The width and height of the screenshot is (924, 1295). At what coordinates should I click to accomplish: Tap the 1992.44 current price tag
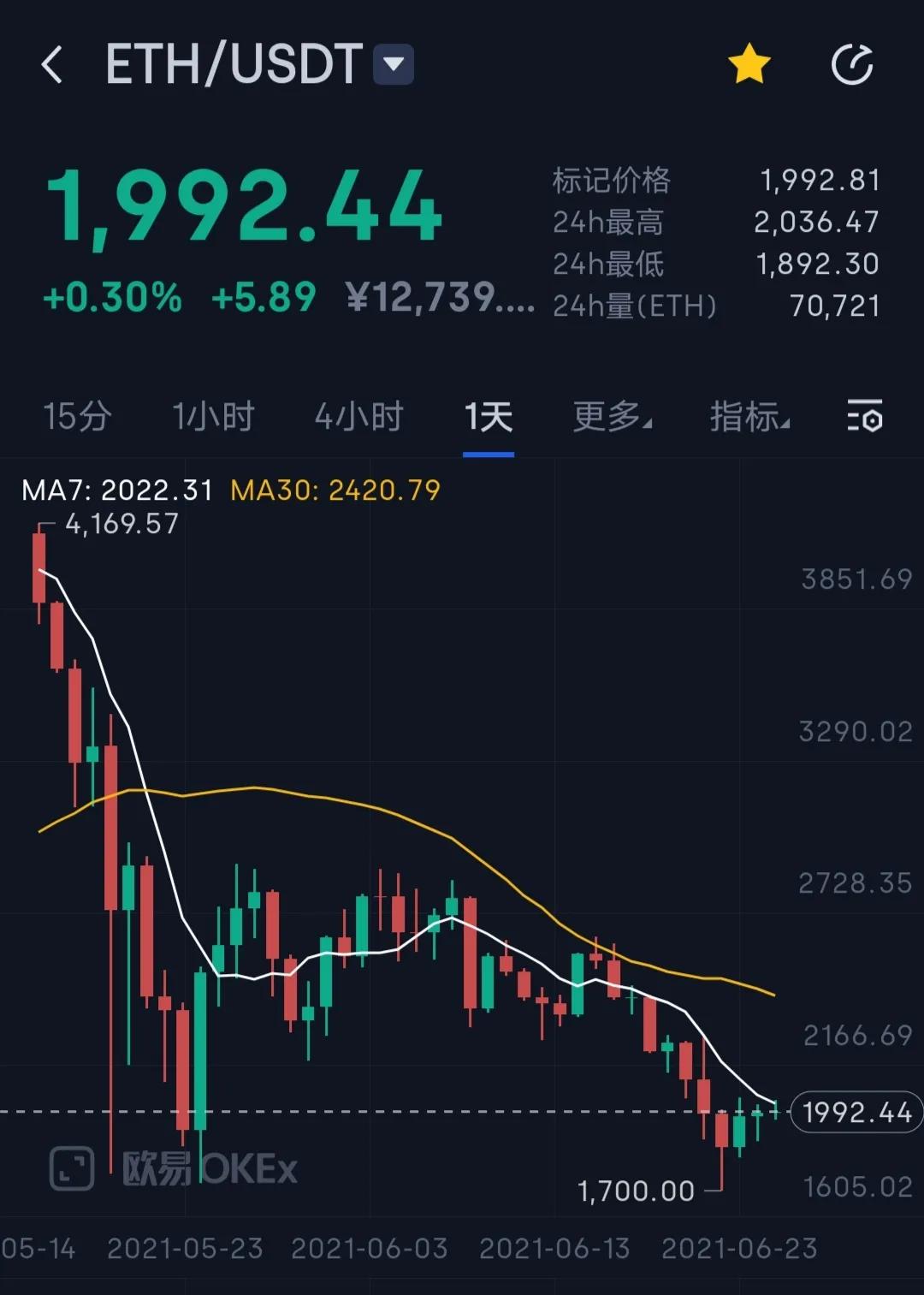tap(856, 1111)
